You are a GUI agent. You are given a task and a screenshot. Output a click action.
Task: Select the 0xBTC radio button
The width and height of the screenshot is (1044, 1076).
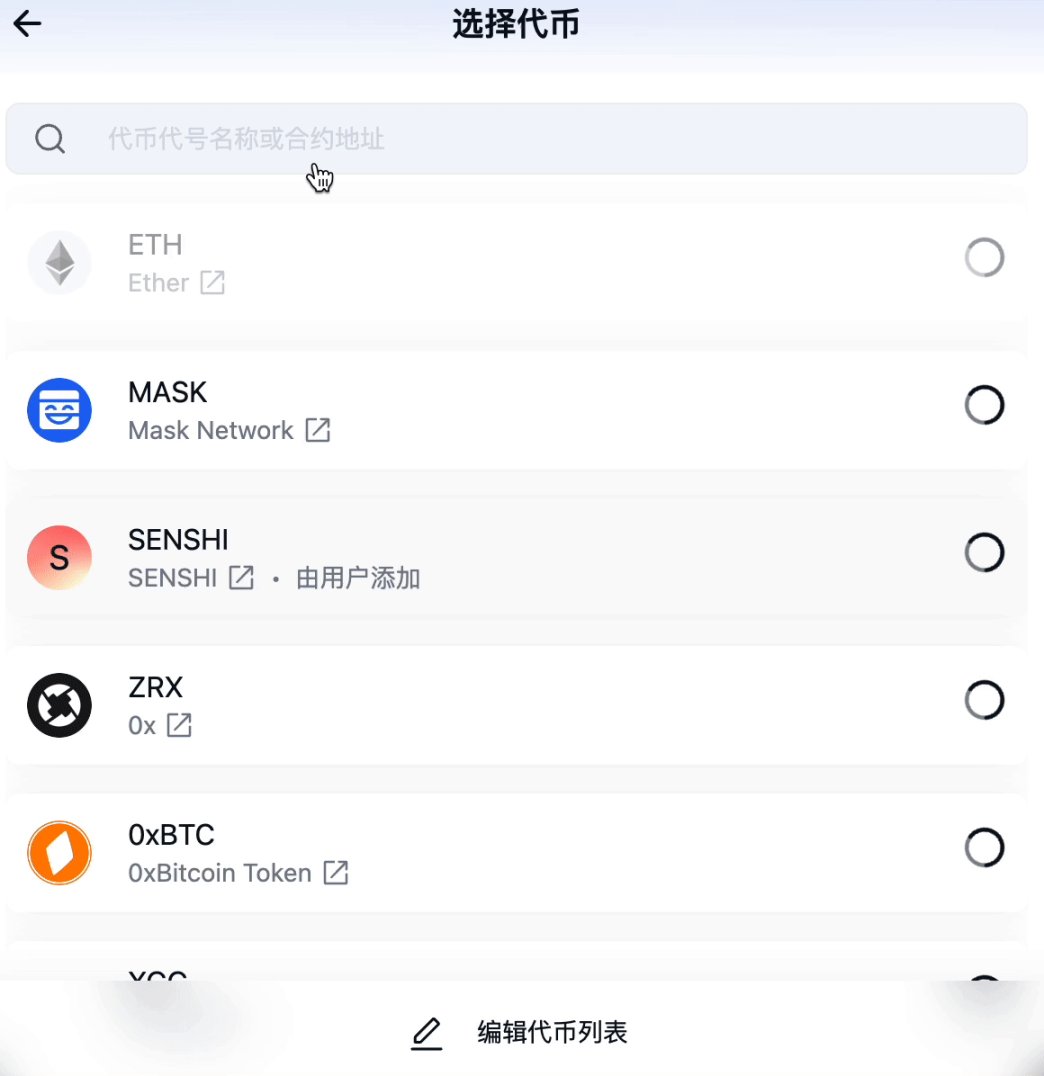984,848
